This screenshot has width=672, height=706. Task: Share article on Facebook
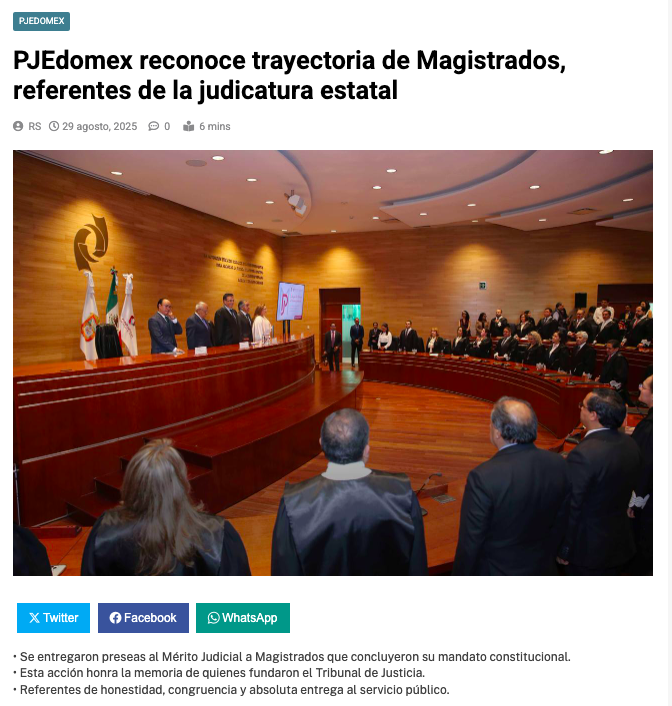143,618
